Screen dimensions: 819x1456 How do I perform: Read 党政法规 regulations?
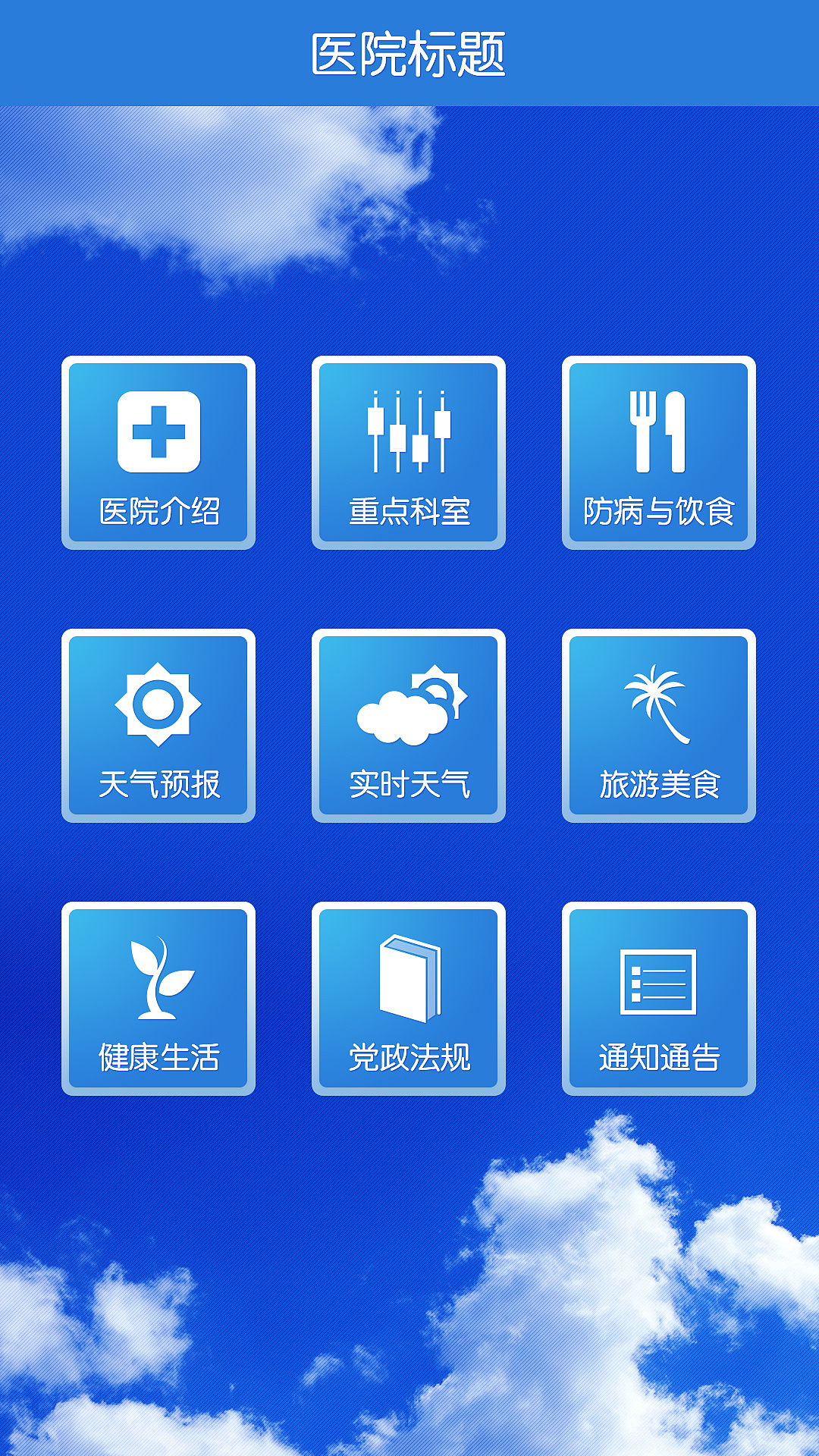point(408,999)
